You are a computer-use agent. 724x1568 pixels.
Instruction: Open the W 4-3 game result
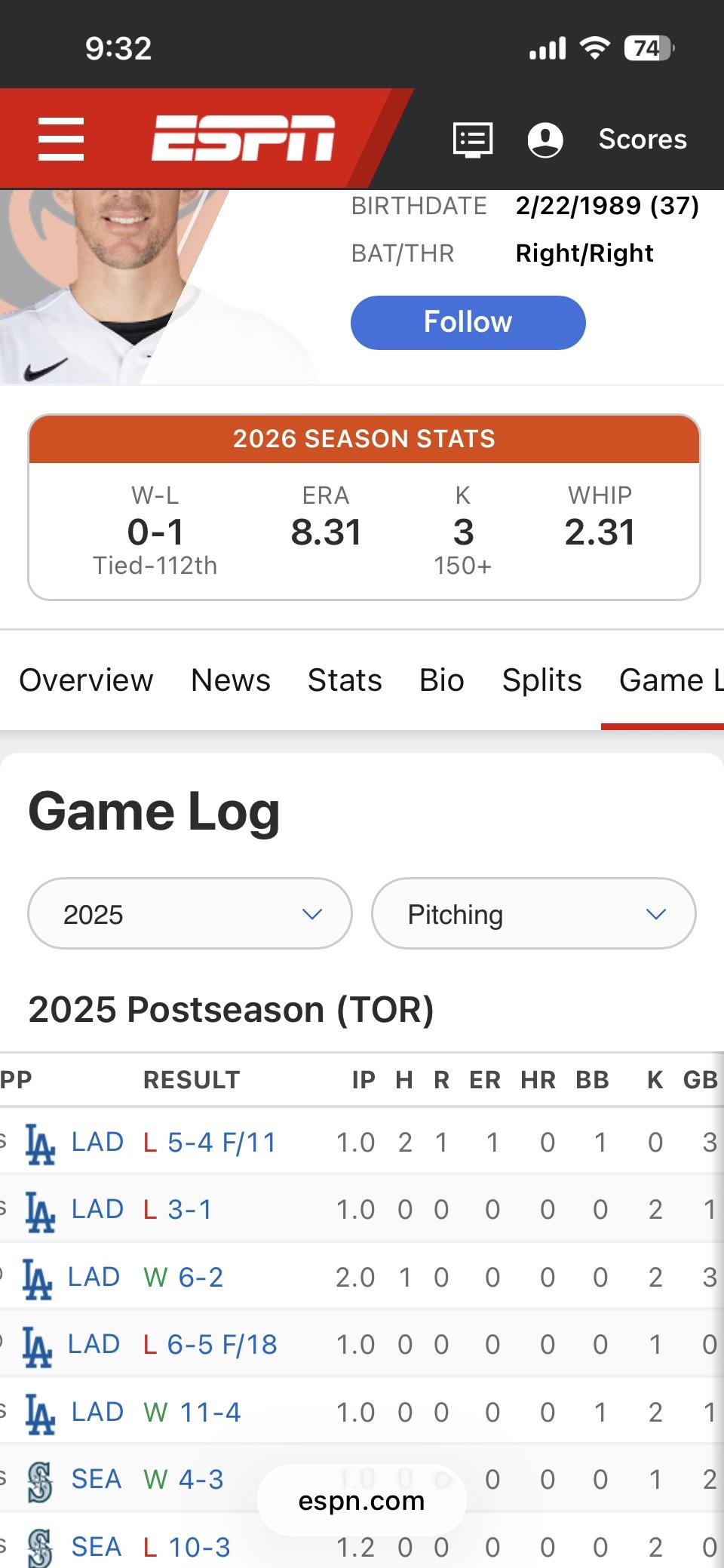201,1480
